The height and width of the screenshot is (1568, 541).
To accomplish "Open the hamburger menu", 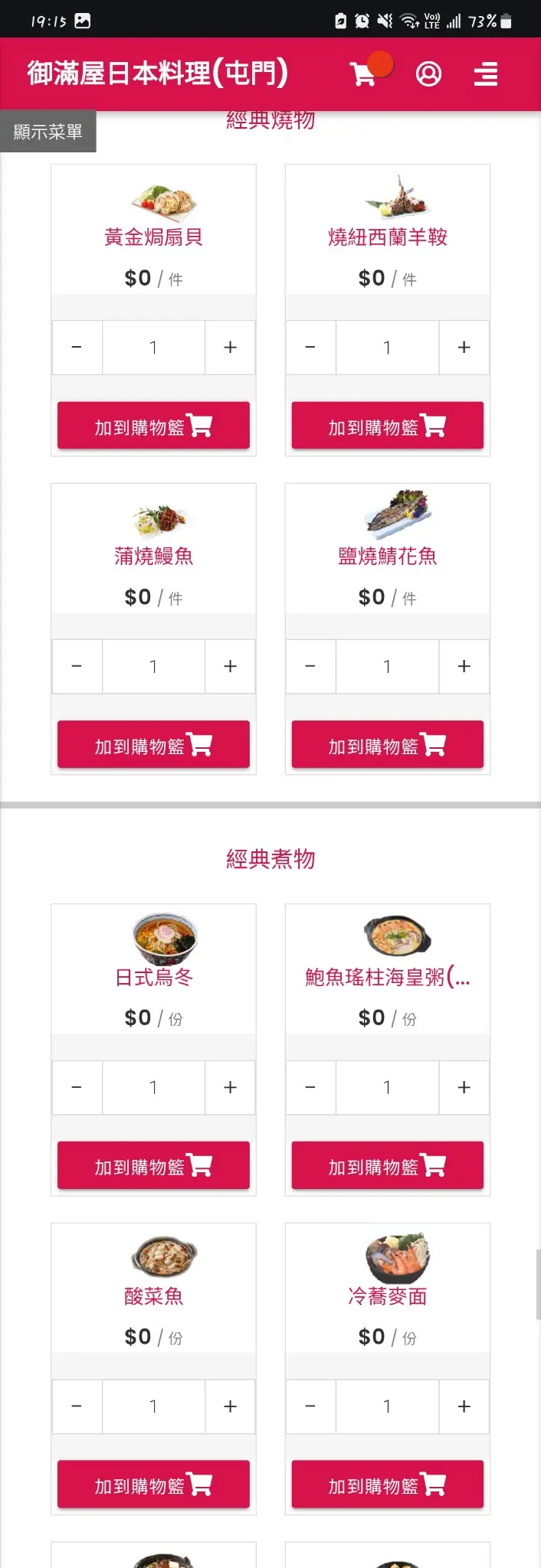I will (486, 74).
